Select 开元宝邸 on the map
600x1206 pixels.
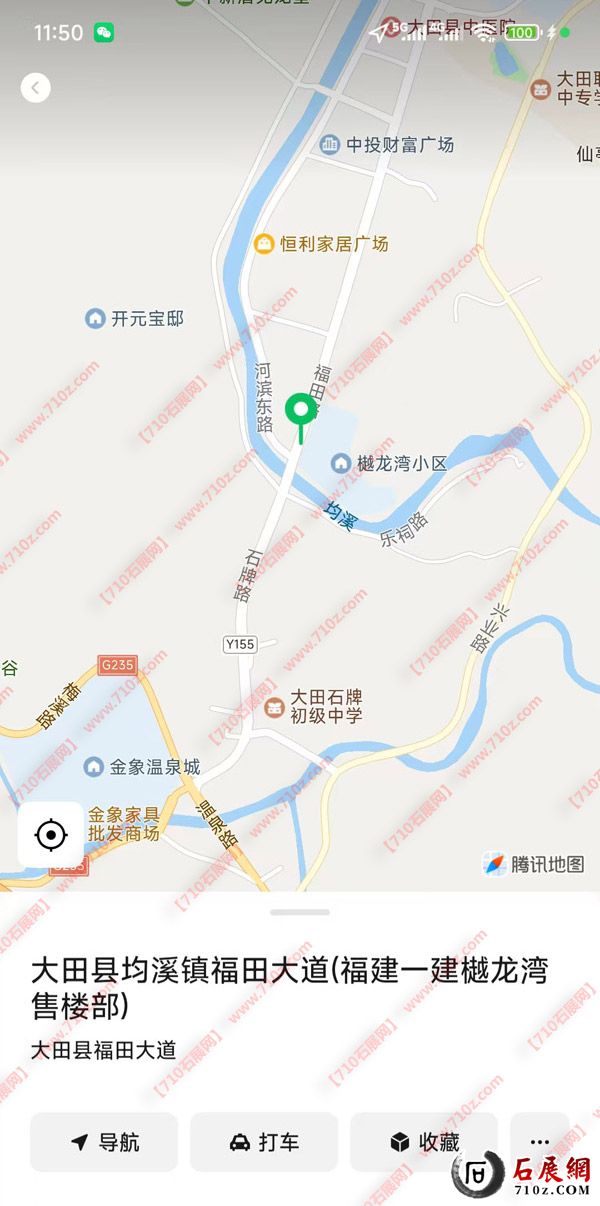point(135,319)
